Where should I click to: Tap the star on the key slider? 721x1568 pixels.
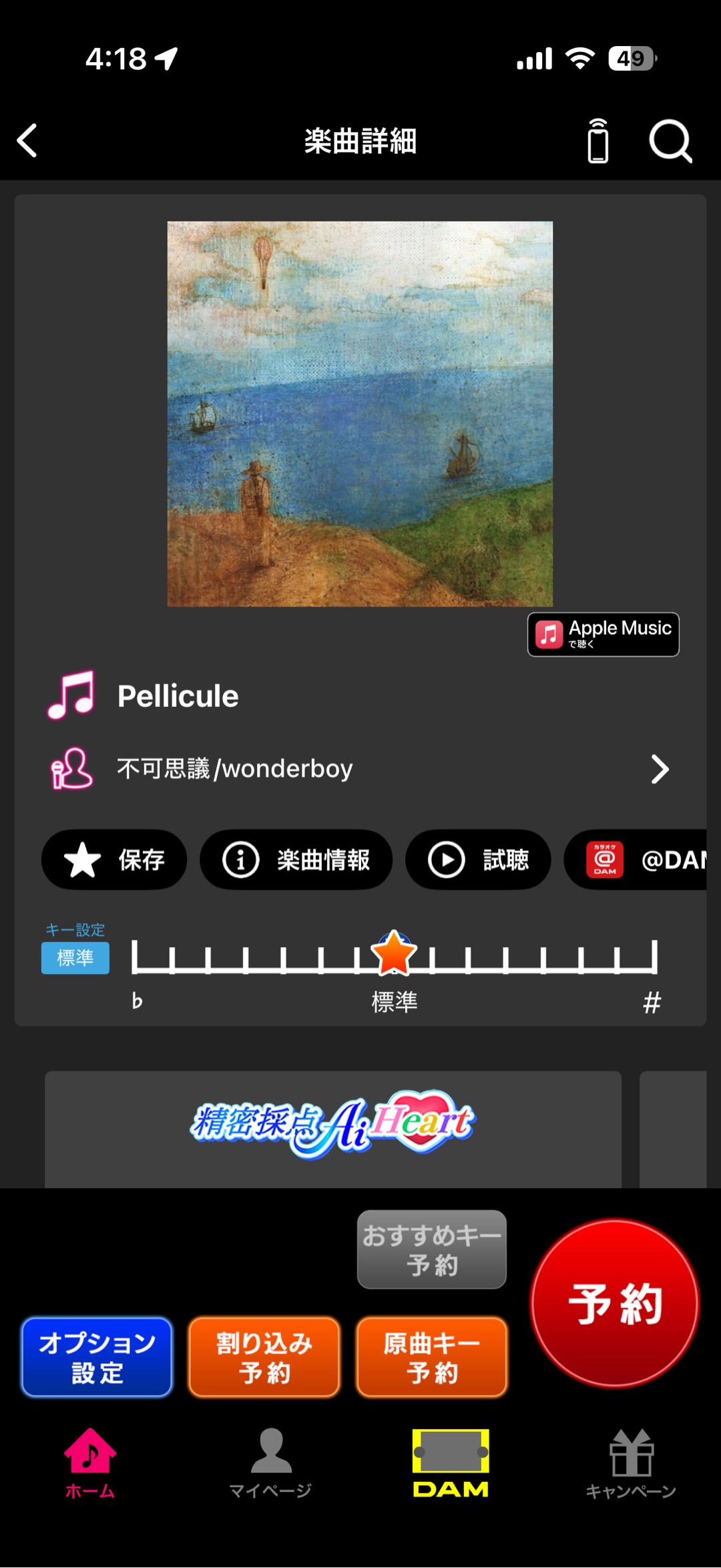pos(394,953)
